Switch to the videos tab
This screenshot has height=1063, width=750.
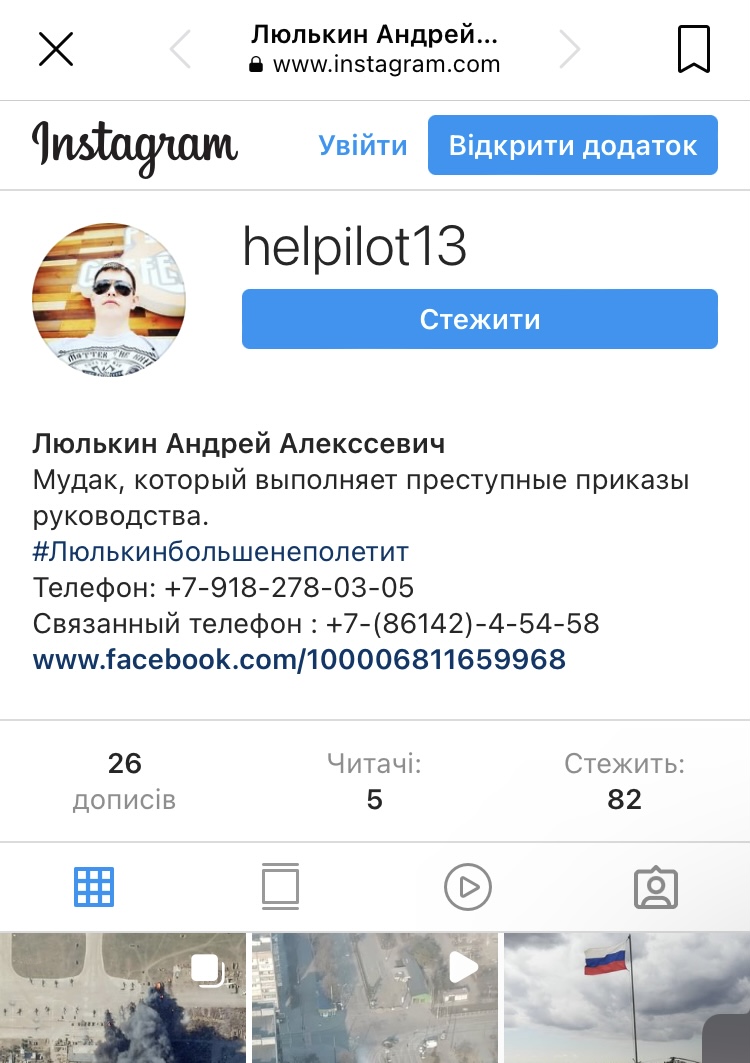click(468, 886)
